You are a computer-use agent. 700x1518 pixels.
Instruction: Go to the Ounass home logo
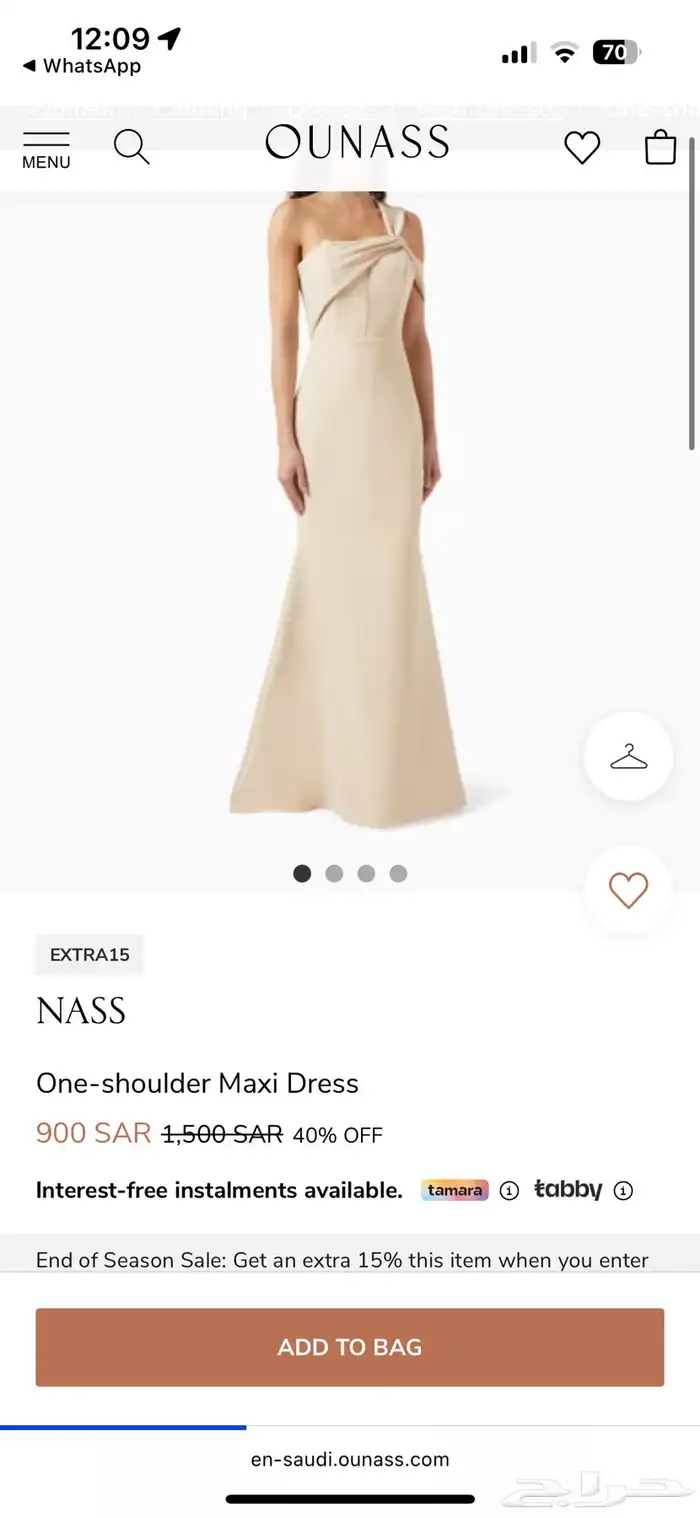357,144
